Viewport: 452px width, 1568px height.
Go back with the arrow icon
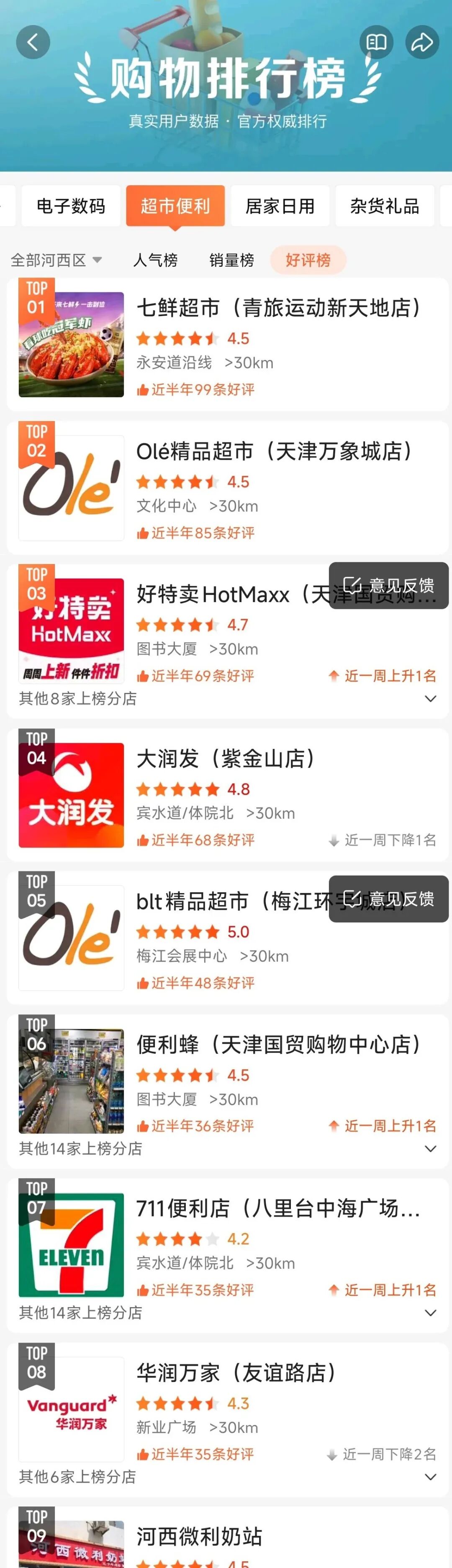pyautogui.click(x=33, y=42)
